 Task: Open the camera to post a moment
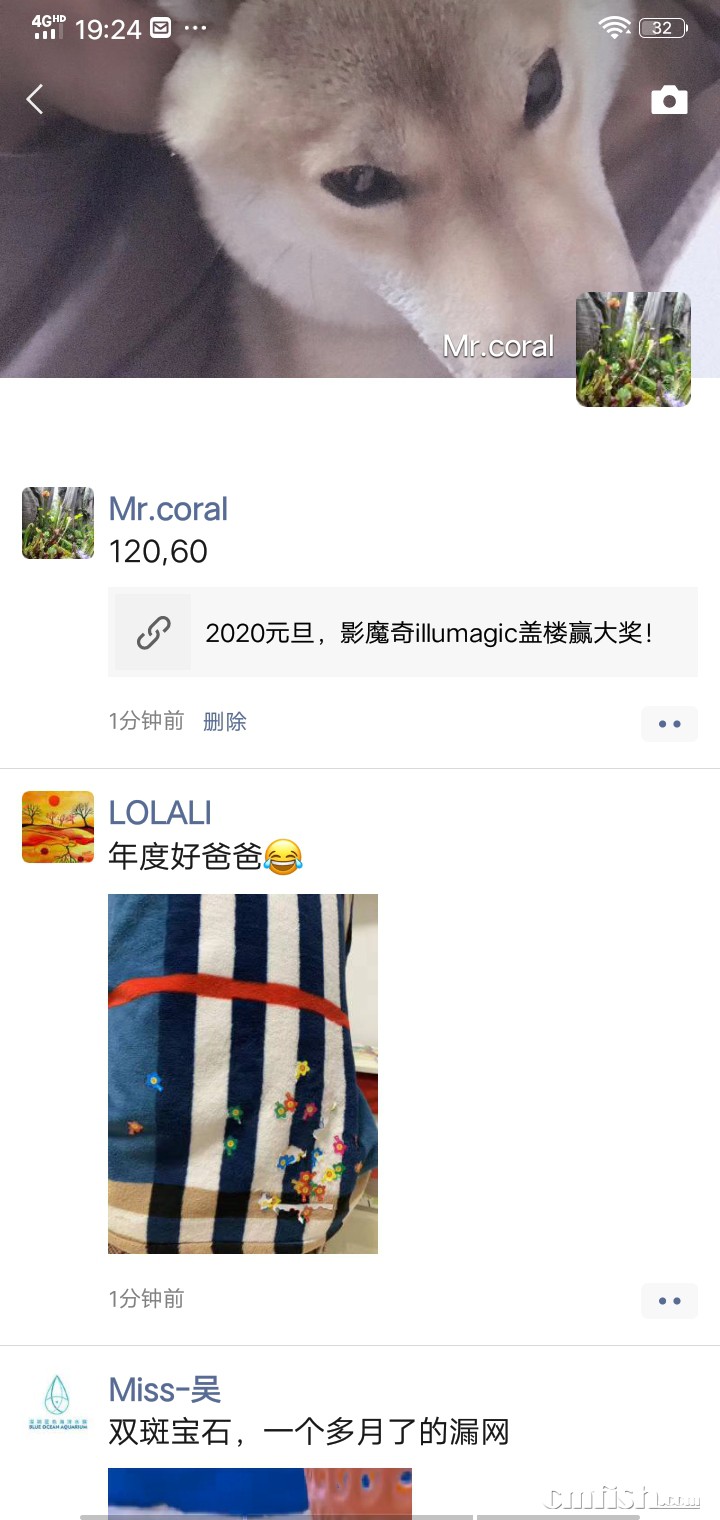click(669, 100)
